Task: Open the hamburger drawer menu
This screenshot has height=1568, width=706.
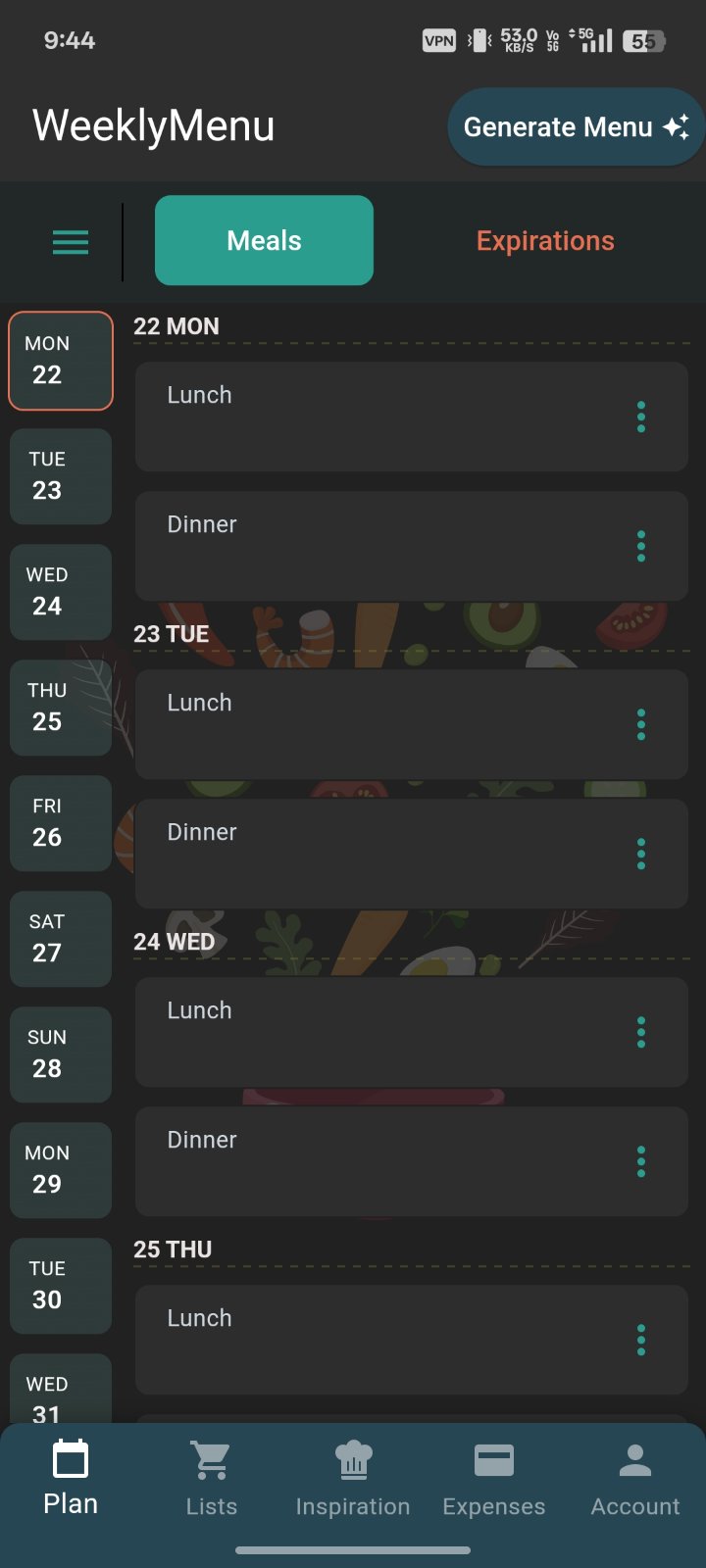Action: pyautogui.click(x=71, y=242)
